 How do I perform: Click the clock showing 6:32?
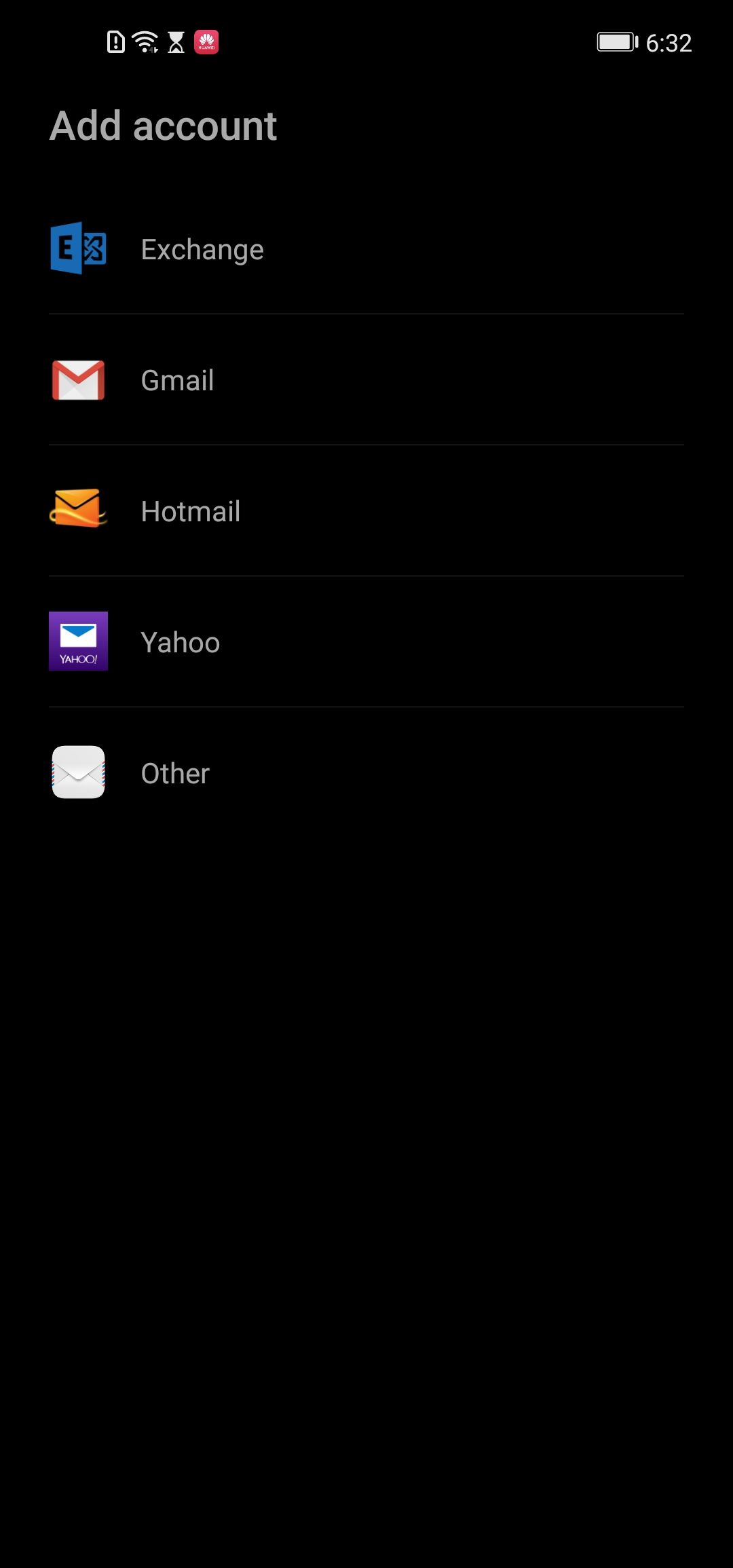669,43
